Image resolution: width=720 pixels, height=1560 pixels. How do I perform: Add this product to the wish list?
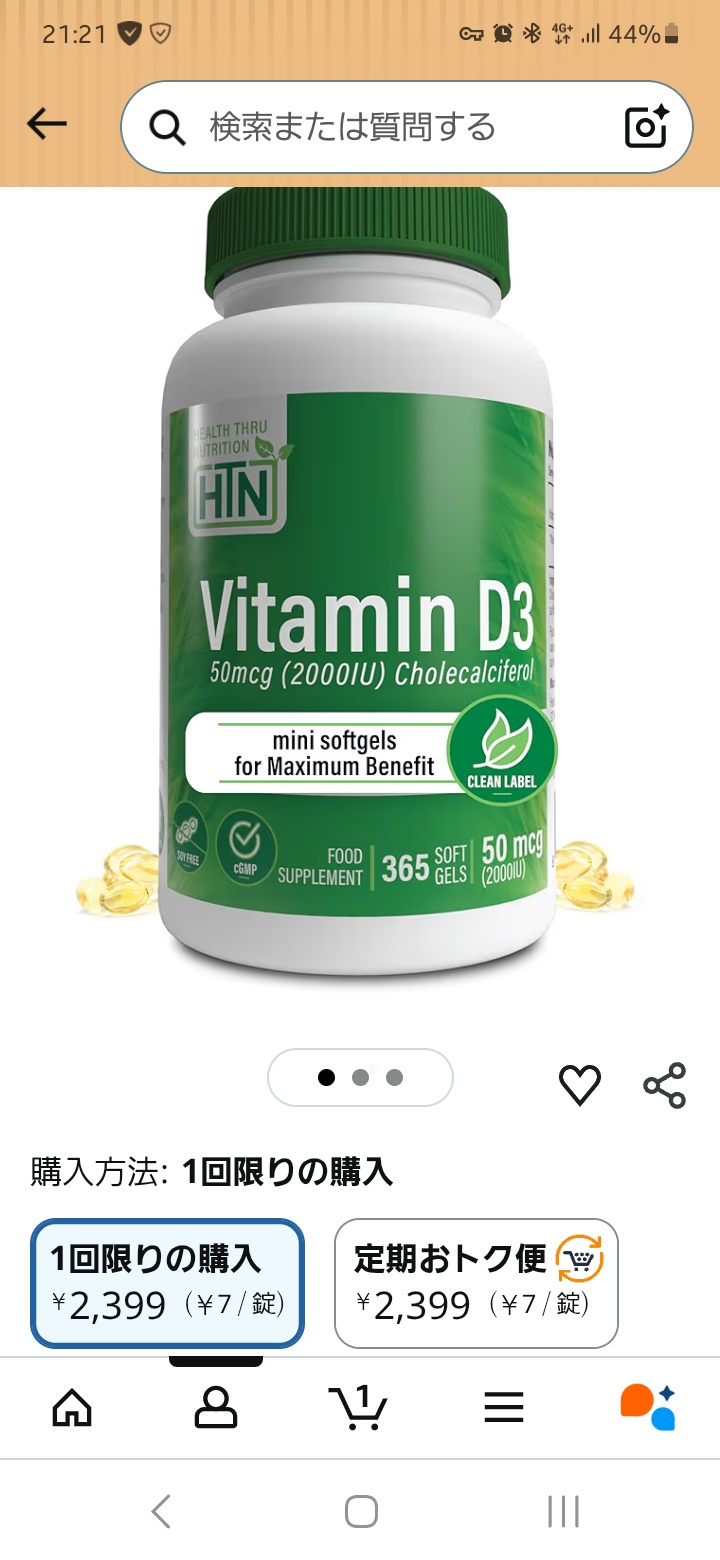click(x=579, y=1085)
